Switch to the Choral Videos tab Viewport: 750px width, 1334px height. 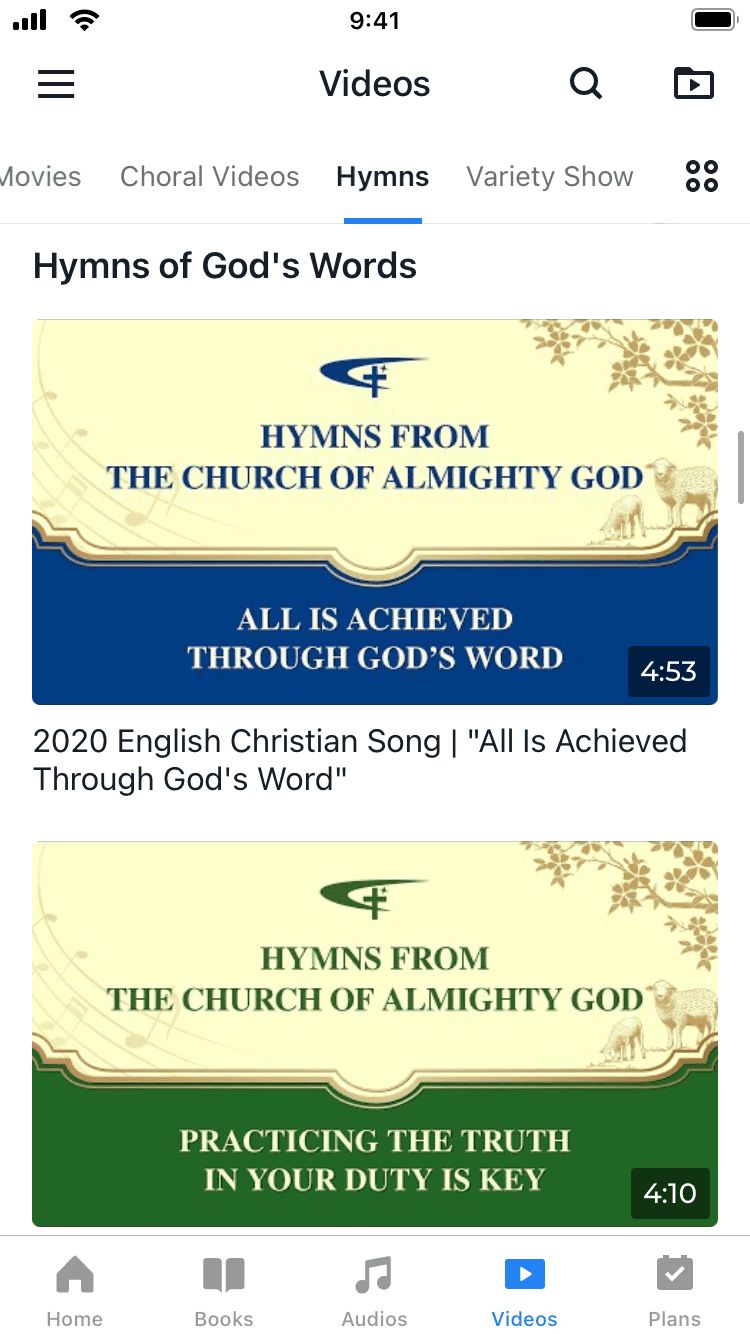point(210,177)
